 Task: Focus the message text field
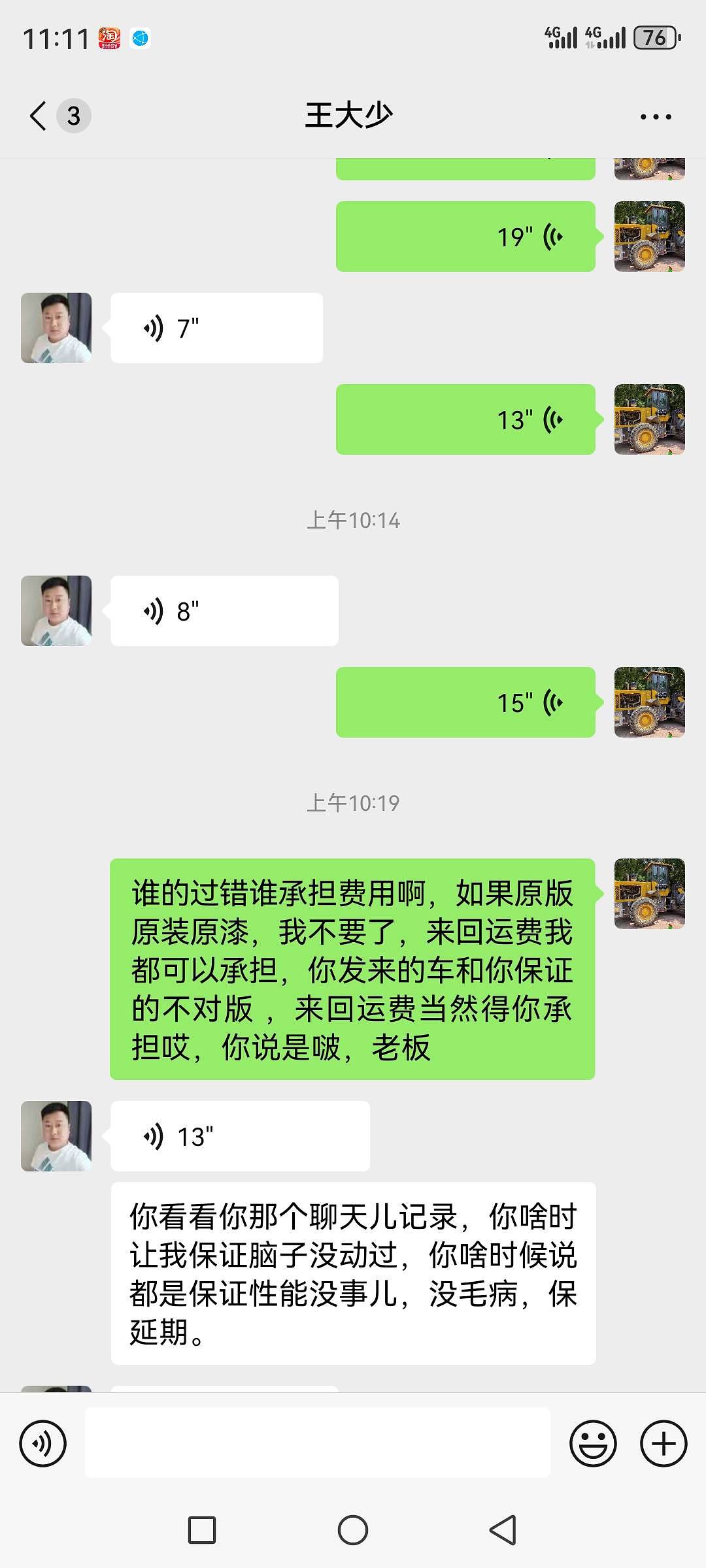coord(317,1443)
